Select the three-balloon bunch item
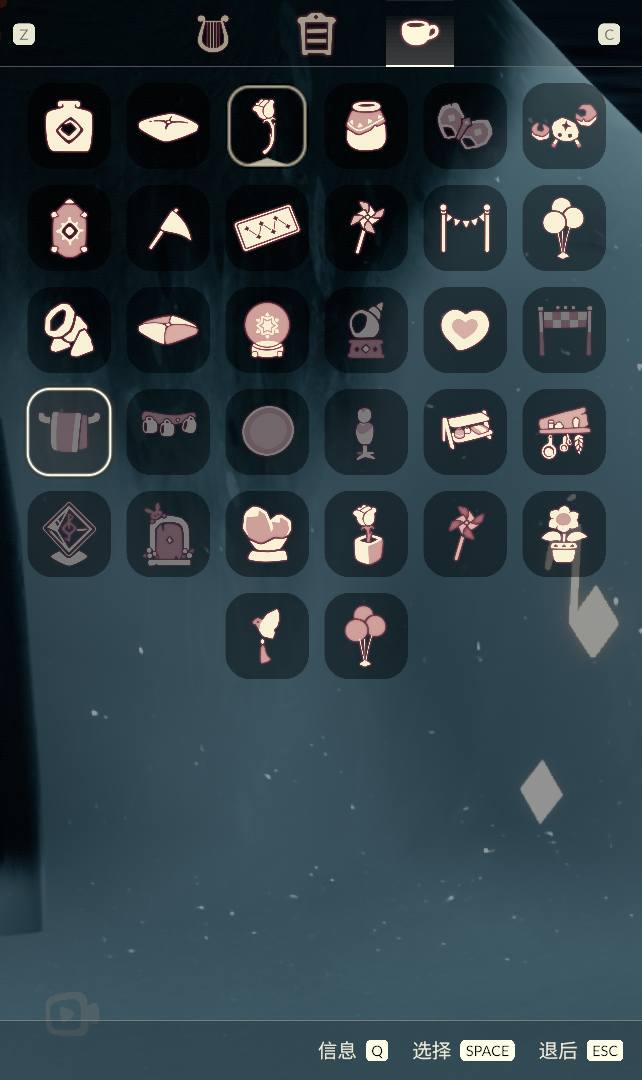Screen dimensions: 642x1080 (564, 228)
